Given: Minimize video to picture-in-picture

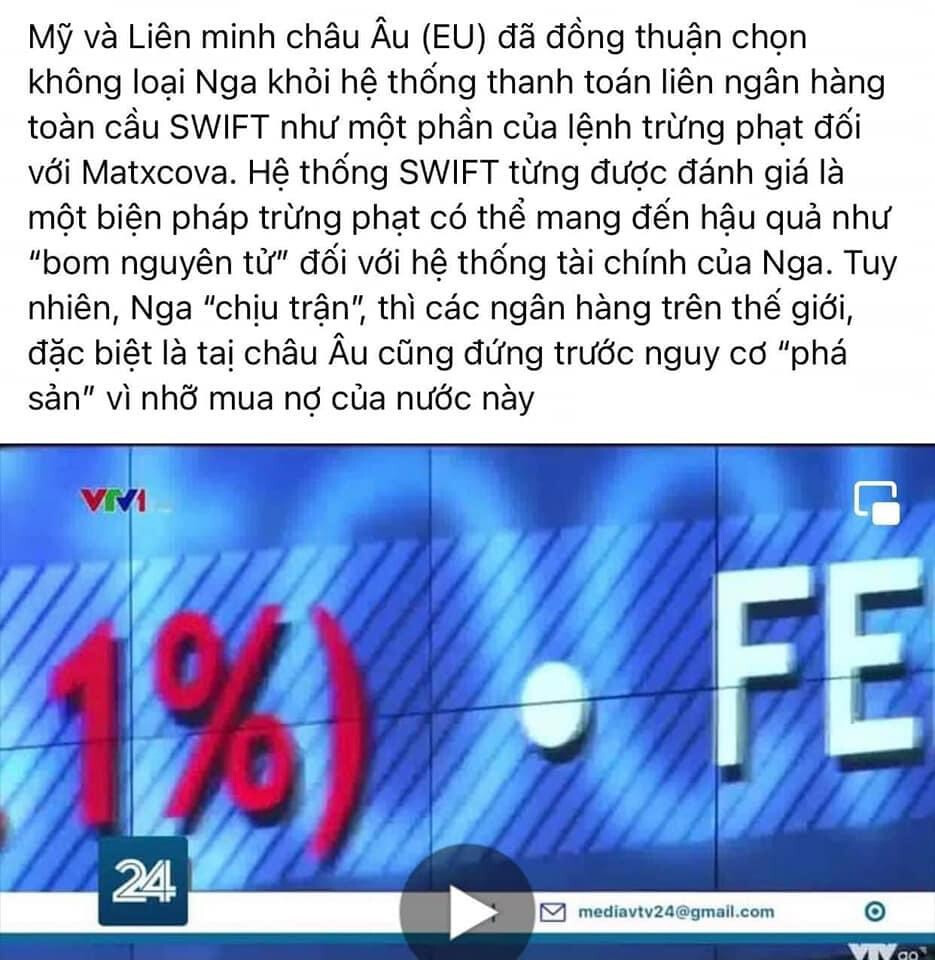Looking at the screenshot, I should (x=876, y=502).
